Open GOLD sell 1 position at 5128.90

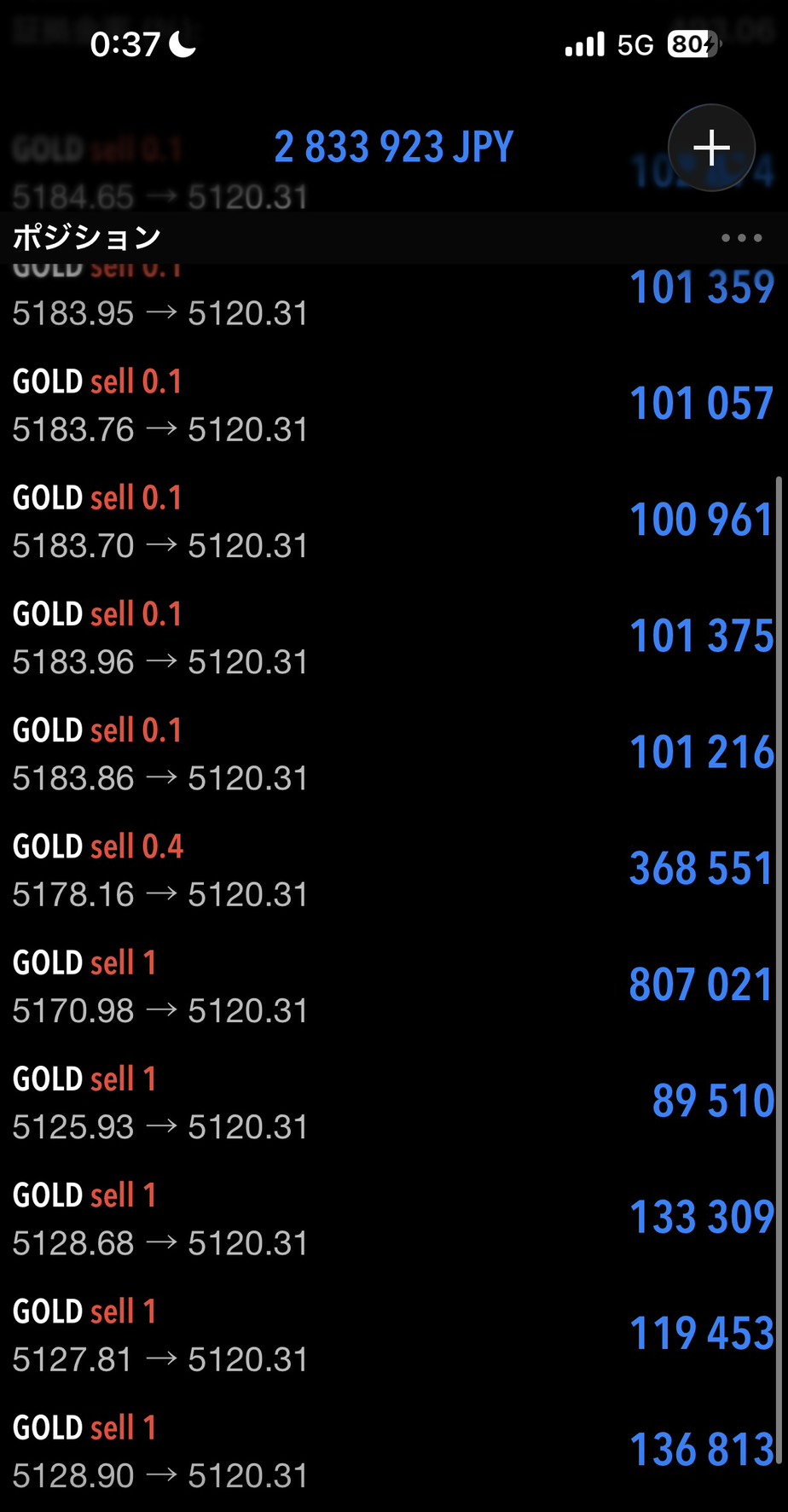(392, 1451)
